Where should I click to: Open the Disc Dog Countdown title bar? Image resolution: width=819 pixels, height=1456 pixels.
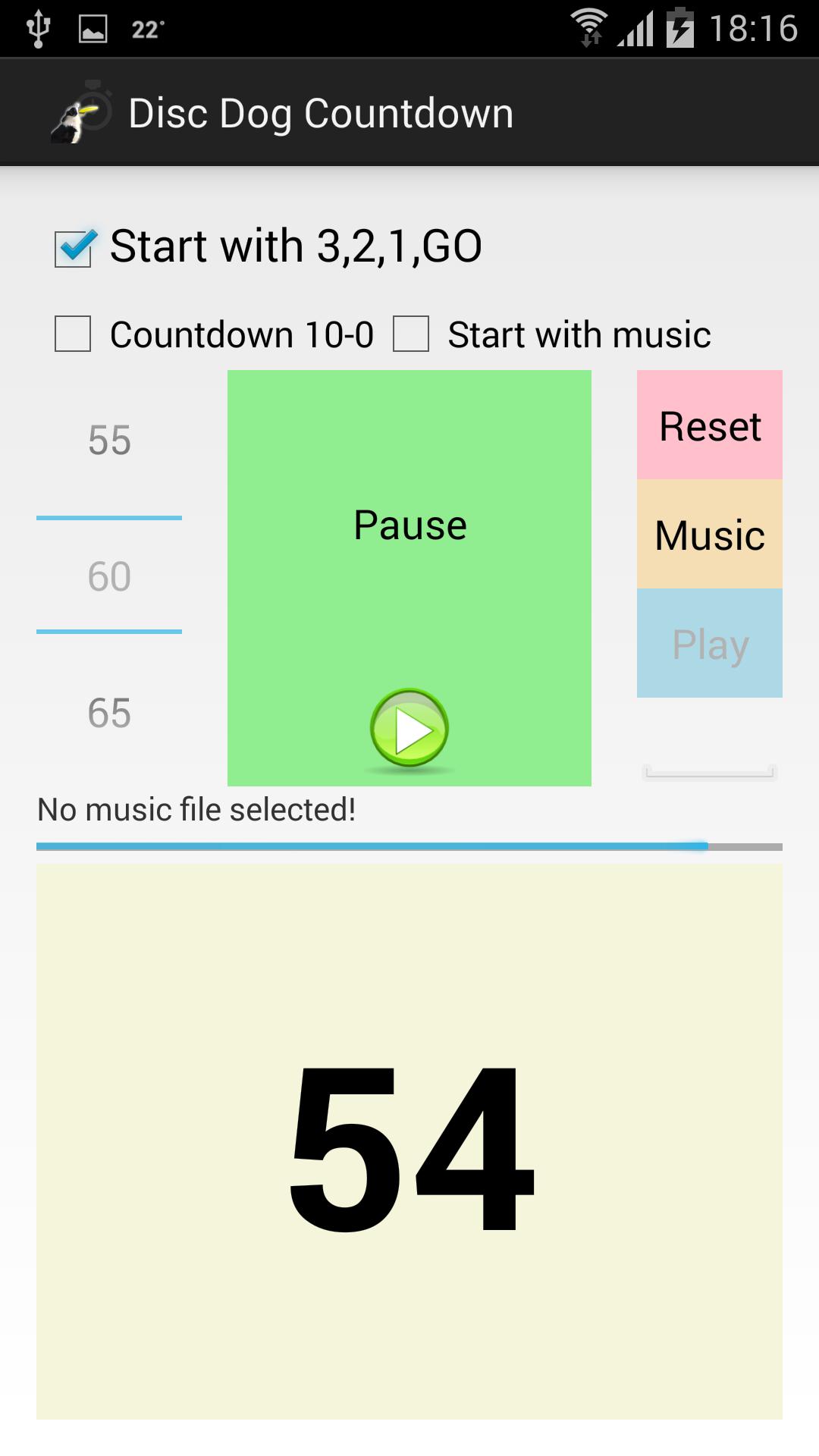[322, 111]
